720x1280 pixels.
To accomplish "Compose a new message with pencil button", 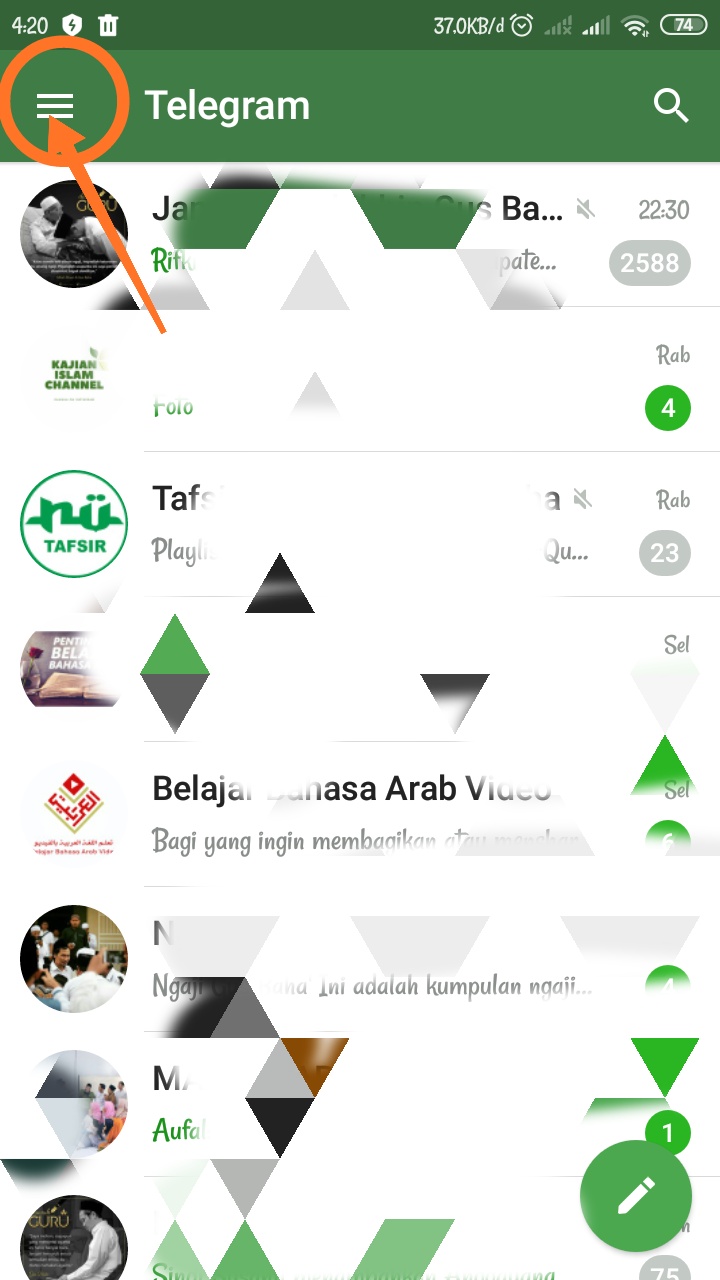I will (x=636, y=1195).
